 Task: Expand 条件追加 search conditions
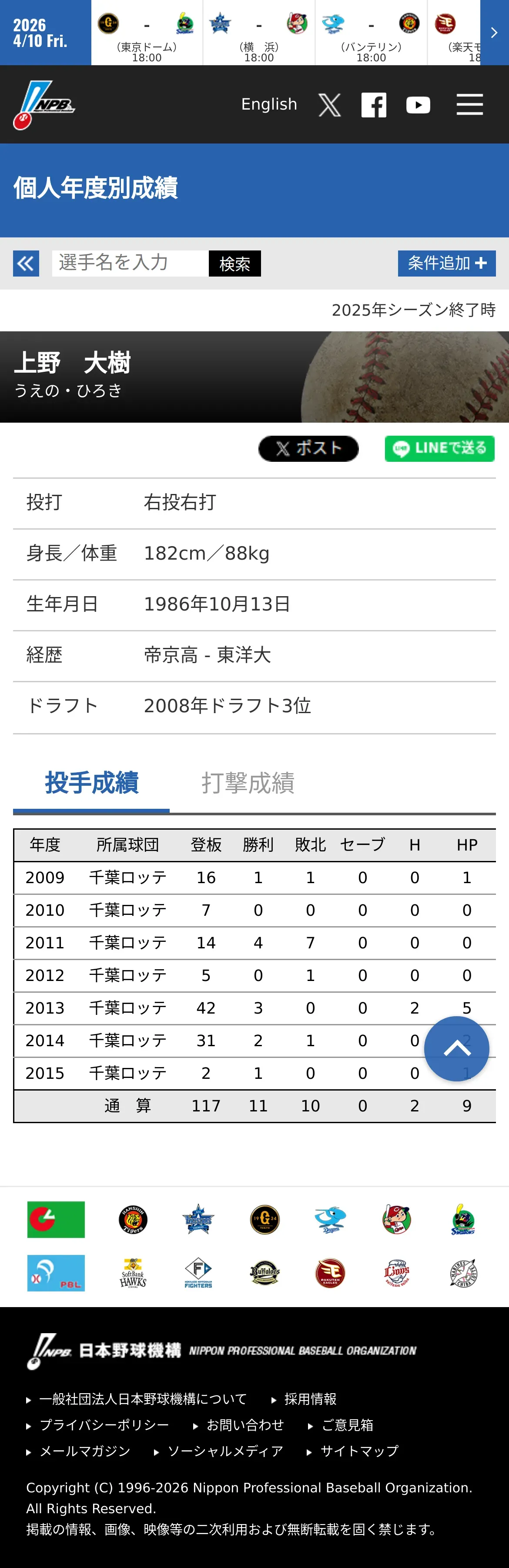coord(447,264)
